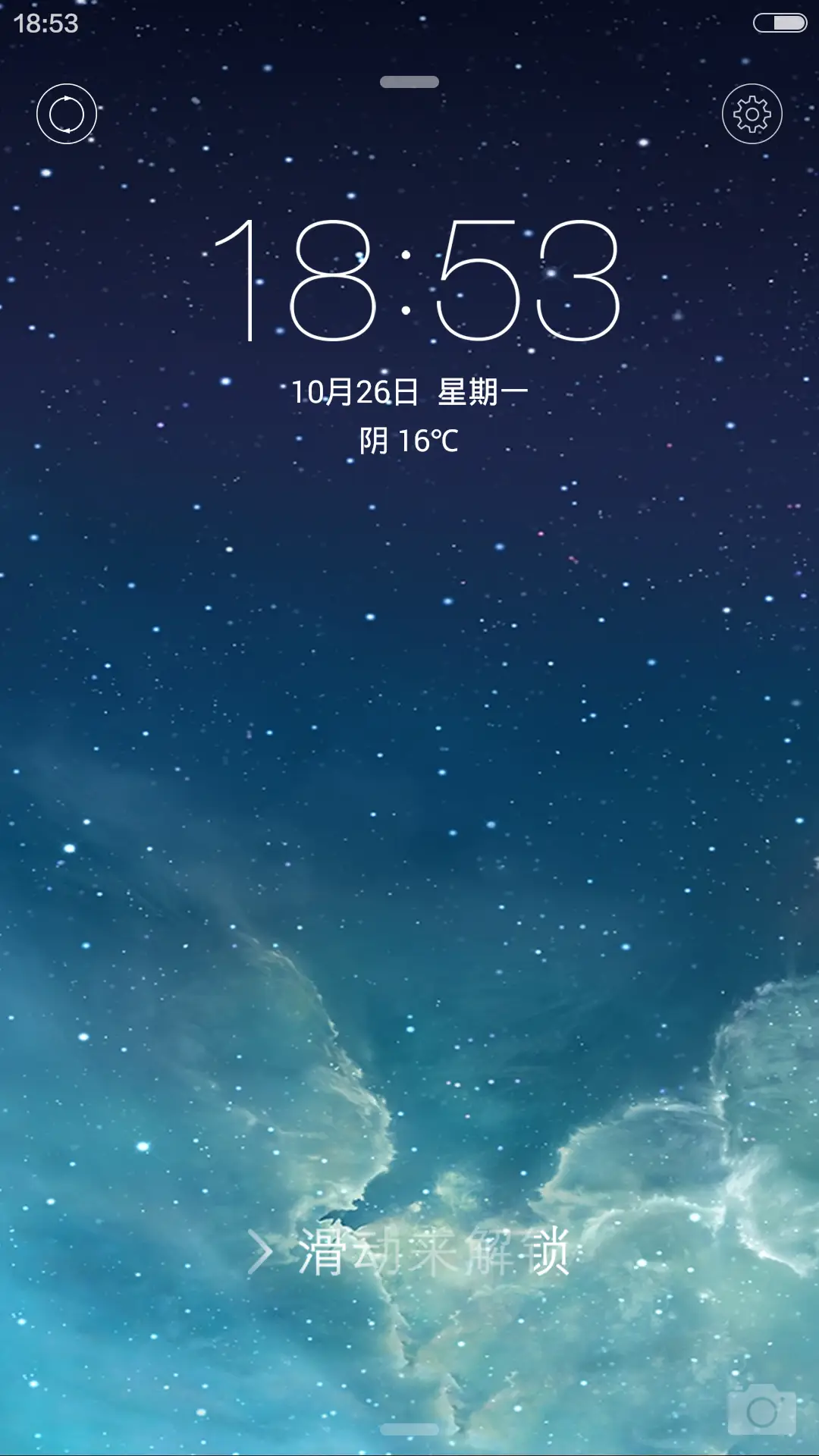This screenshot has height=1456, width=819.
Task: Open weather by tapping 阴 16℃
Action: pos(409,438)
